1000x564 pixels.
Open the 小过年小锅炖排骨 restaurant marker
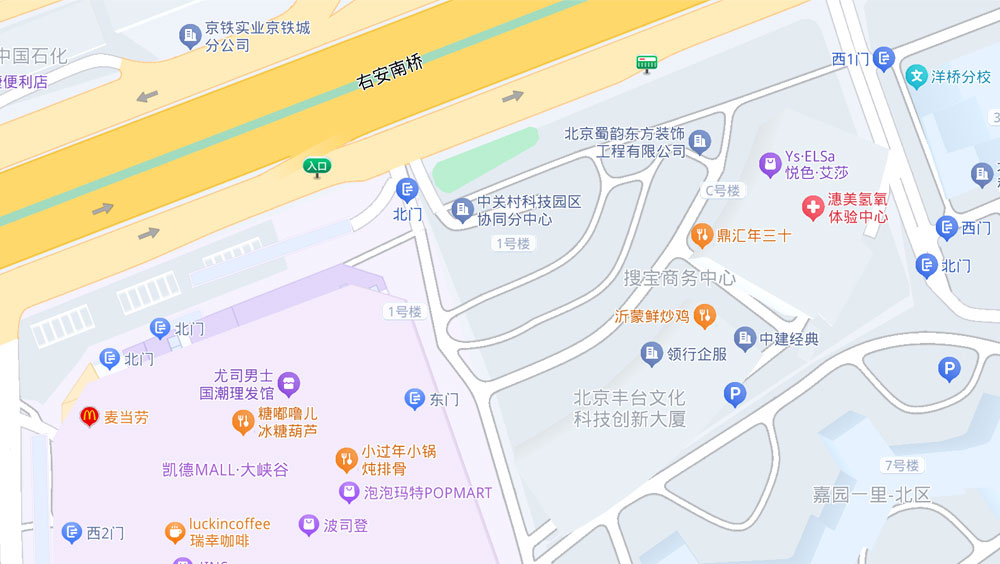point(346,460)
